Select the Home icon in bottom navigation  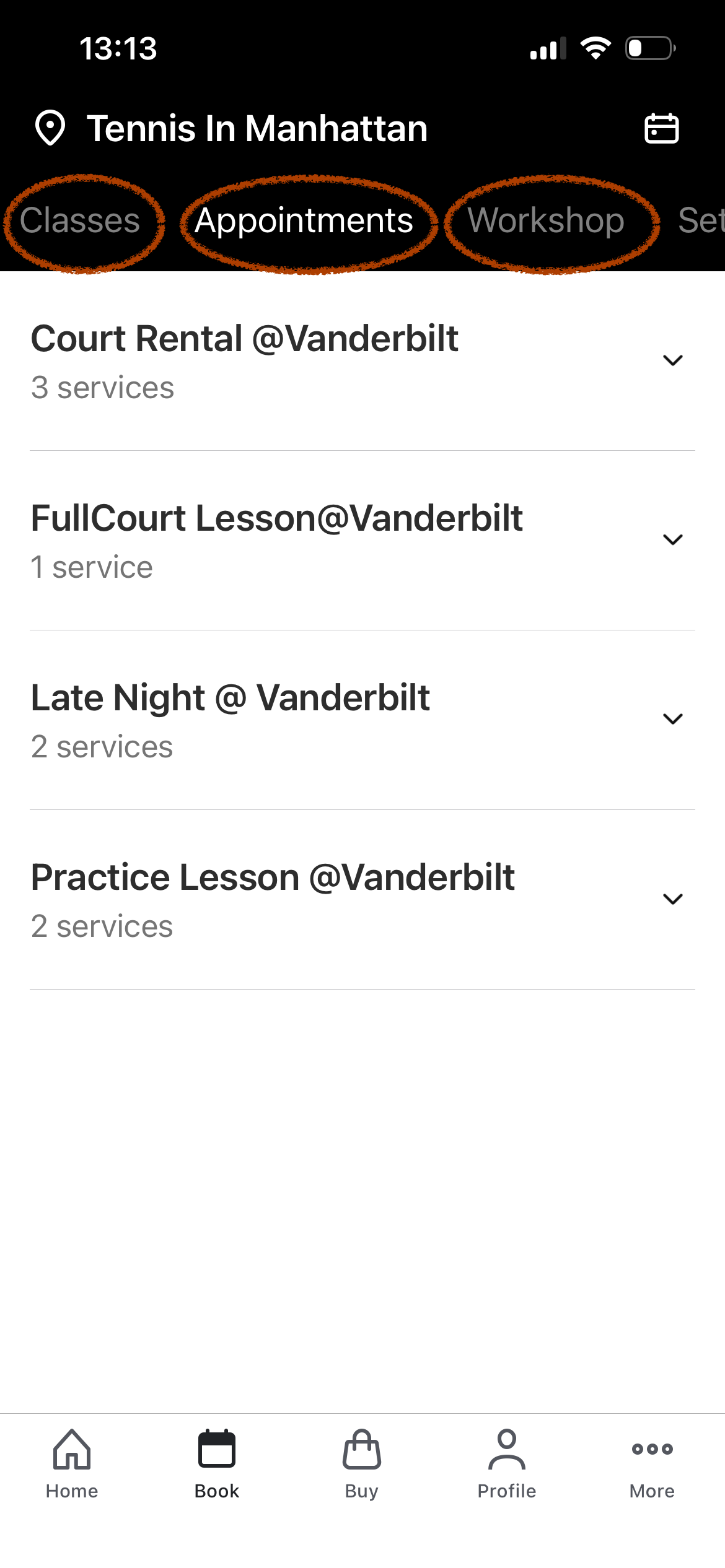pyautogui.click(x=71, y=1452)
